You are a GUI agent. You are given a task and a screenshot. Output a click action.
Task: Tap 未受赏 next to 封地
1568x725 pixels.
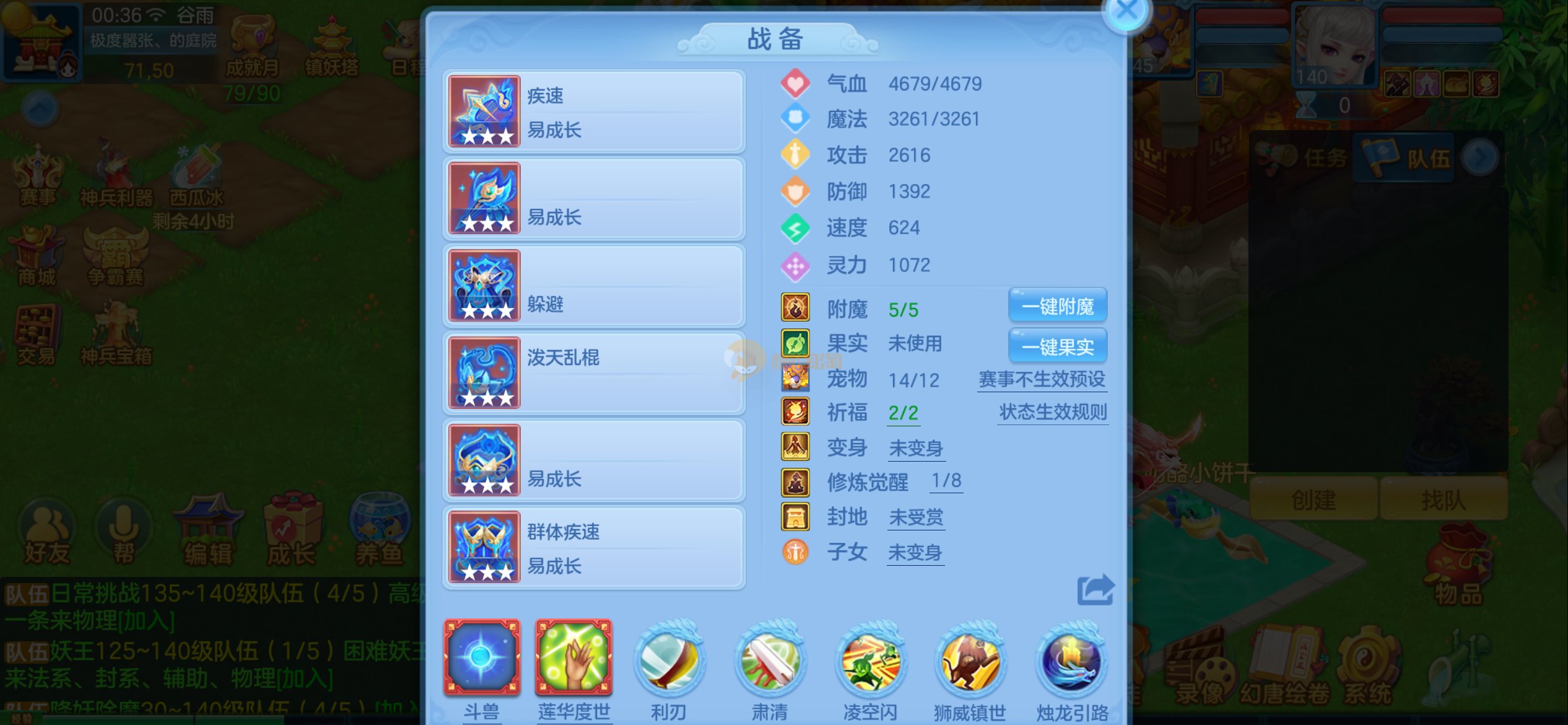pos(916,517)
